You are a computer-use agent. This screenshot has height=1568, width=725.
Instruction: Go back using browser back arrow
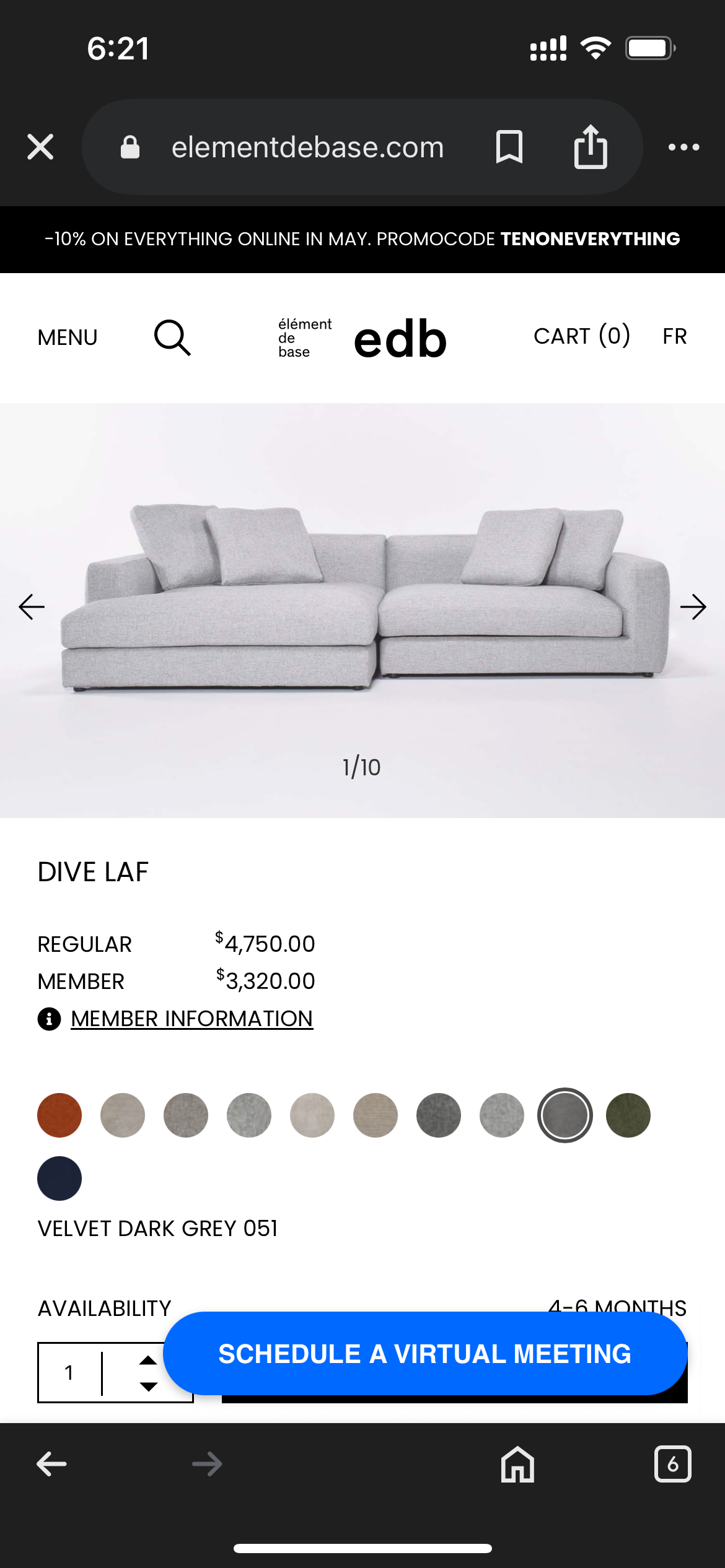tap(51, 1465)
